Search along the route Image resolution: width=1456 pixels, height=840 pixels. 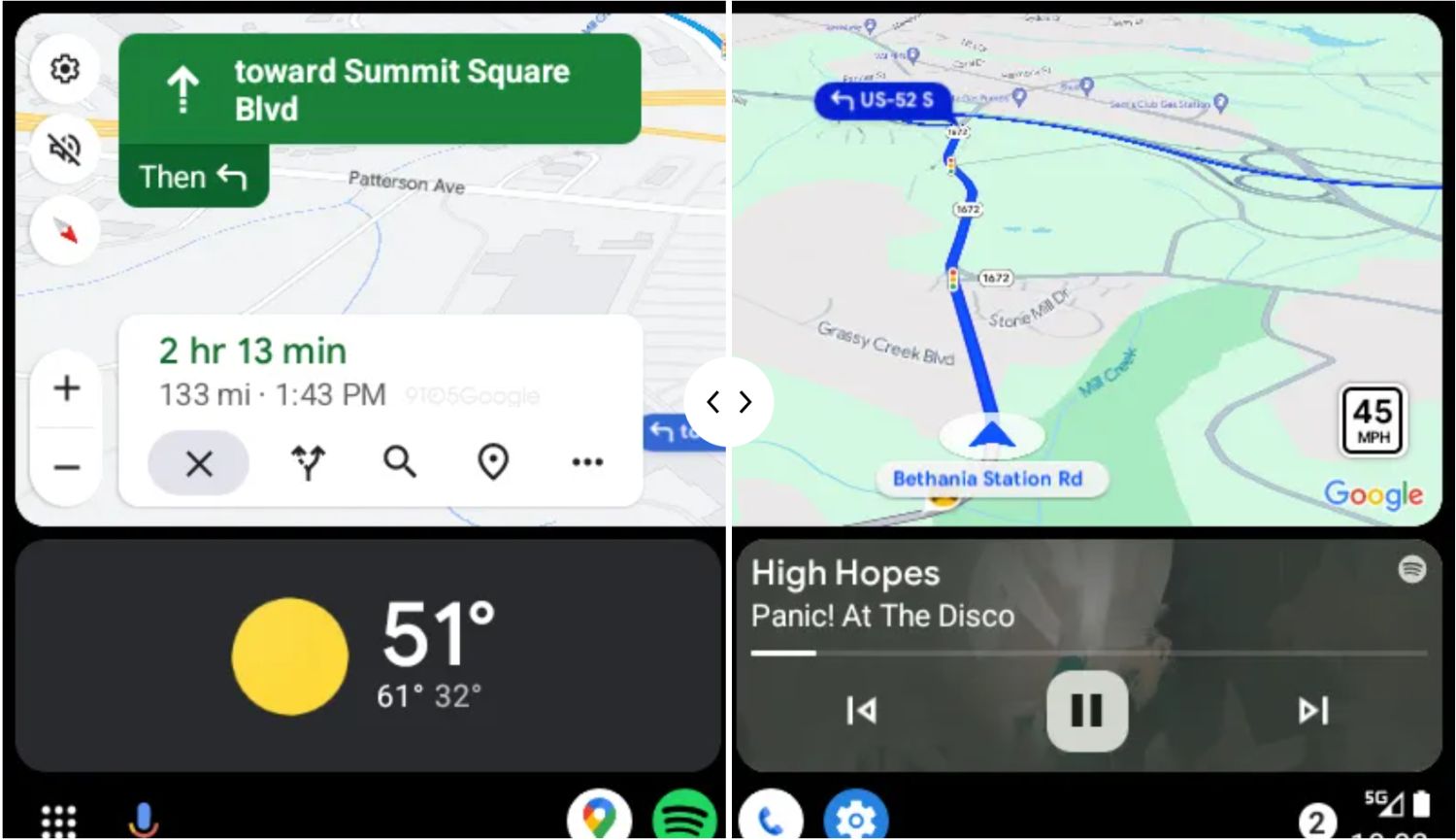click(x=400, y=462)
